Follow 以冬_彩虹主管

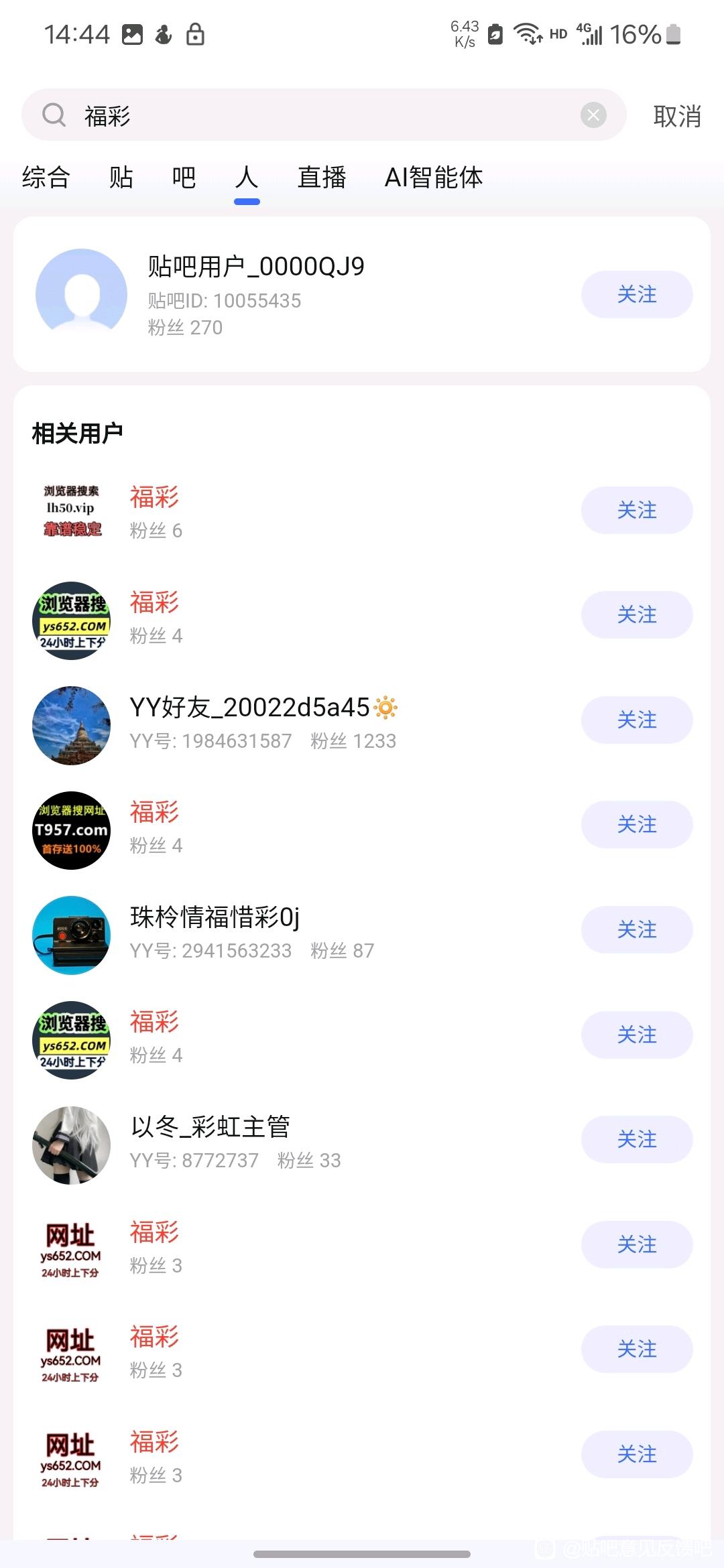(636, 1139)
